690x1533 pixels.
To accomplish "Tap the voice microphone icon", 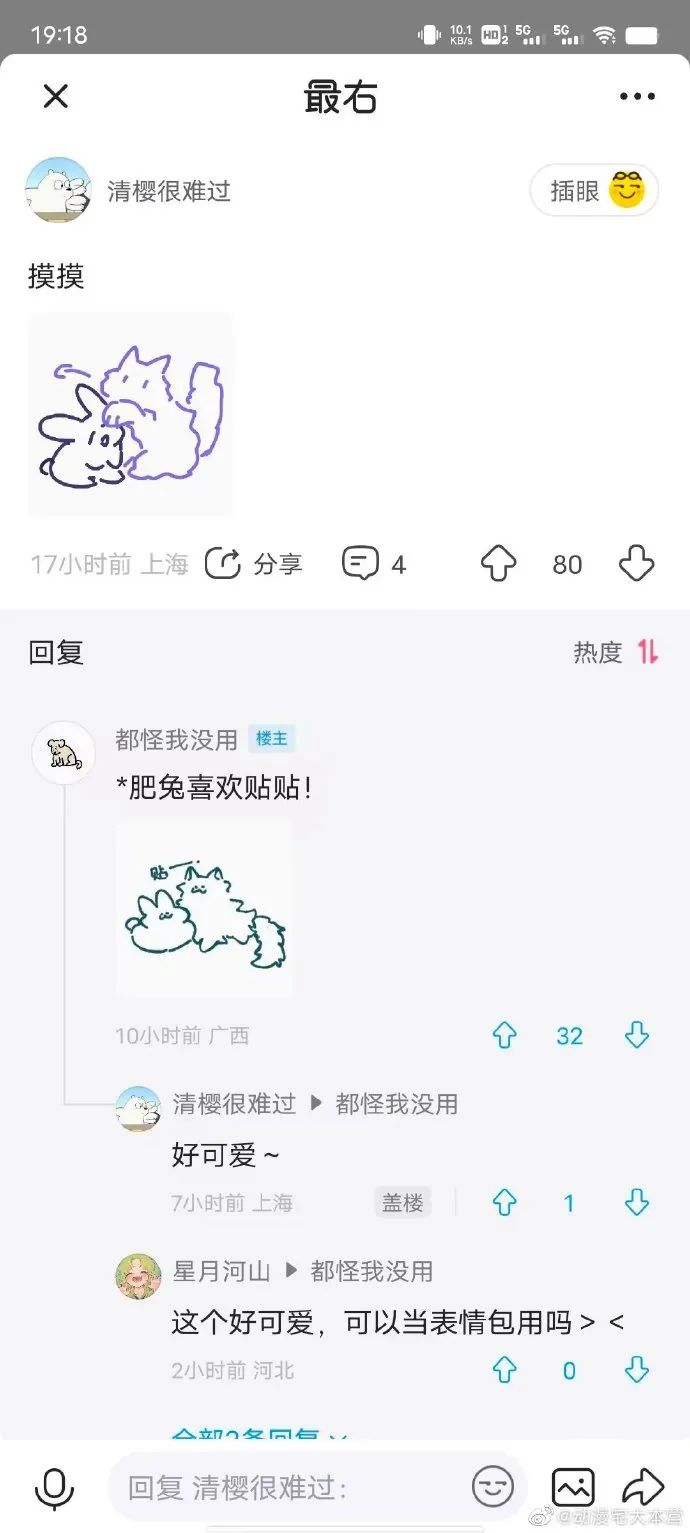I will tap(54, 1488).
